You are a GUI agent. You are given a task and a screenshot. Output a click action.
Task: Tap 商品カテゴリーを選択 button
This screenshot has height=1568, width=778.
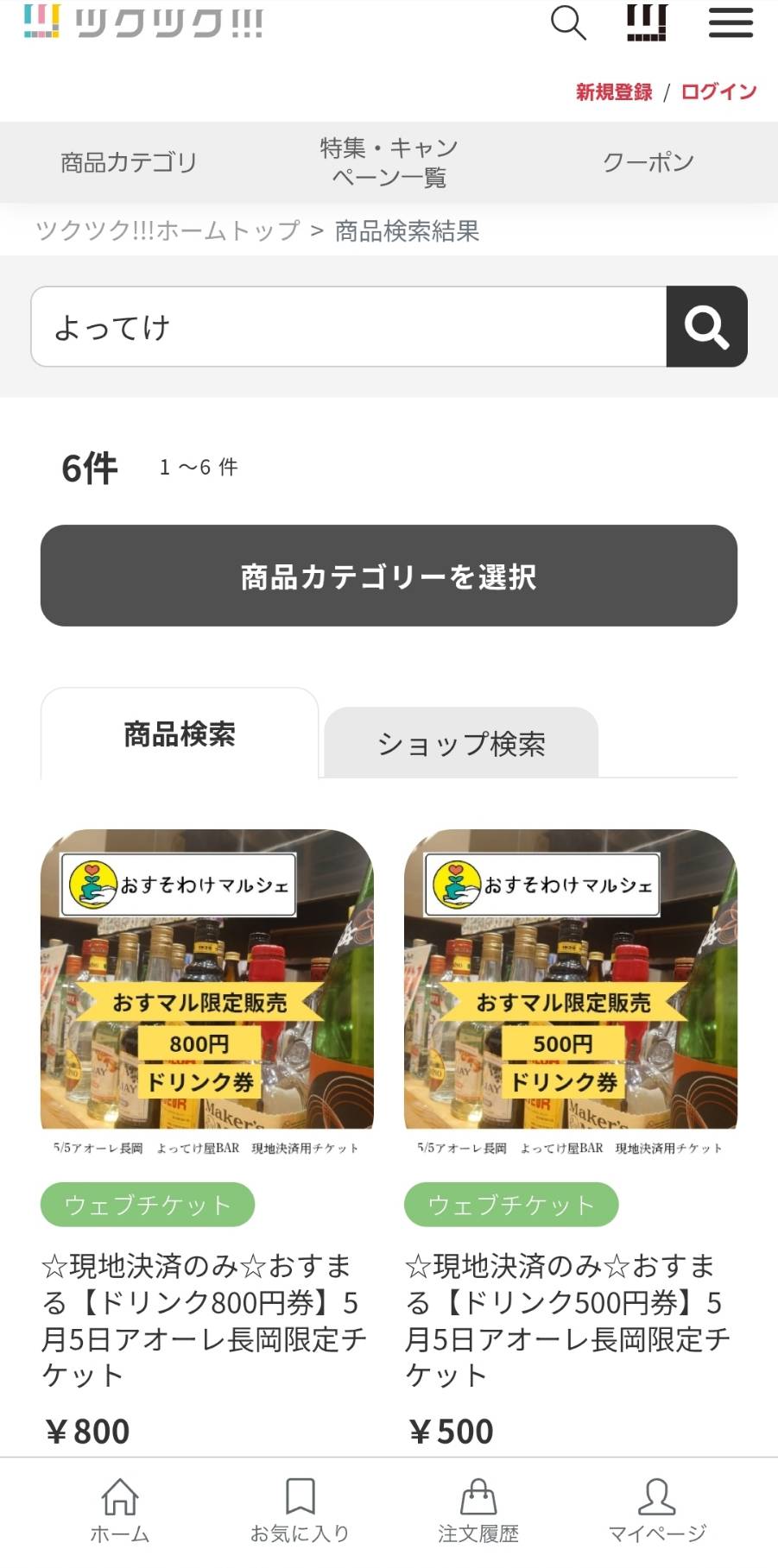click(389, 576)
